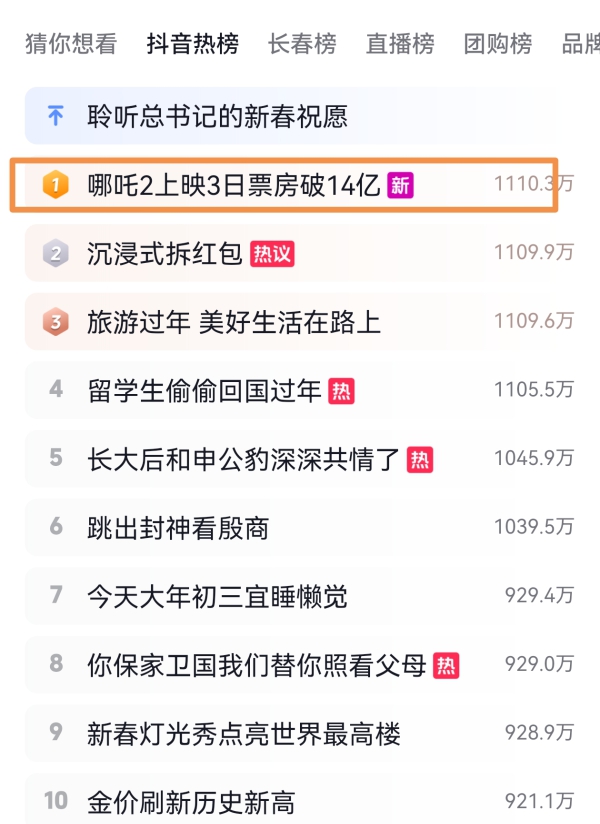Screen dimensions: 600x824
Task: Go to the 团购榜 tab
Action: (498, 43)
